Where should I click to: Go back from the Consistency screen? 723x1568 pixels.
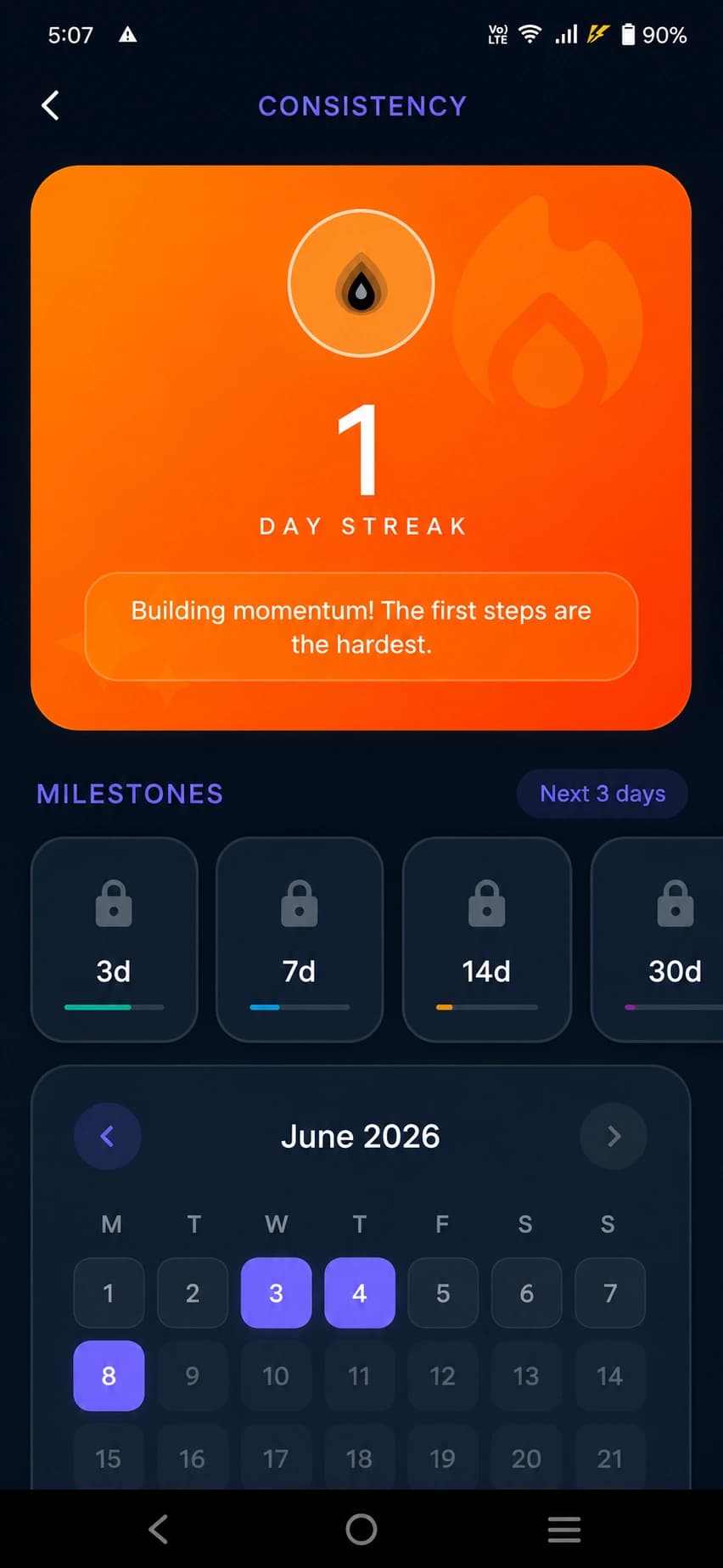[51, 106]
